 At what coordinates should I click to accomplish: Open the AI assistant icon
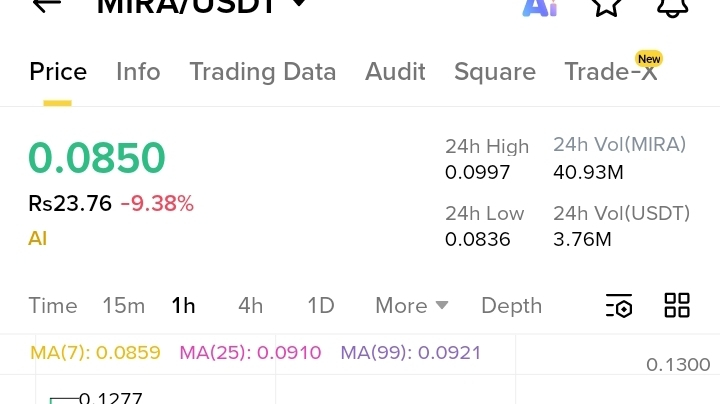[x=540, y=6]
